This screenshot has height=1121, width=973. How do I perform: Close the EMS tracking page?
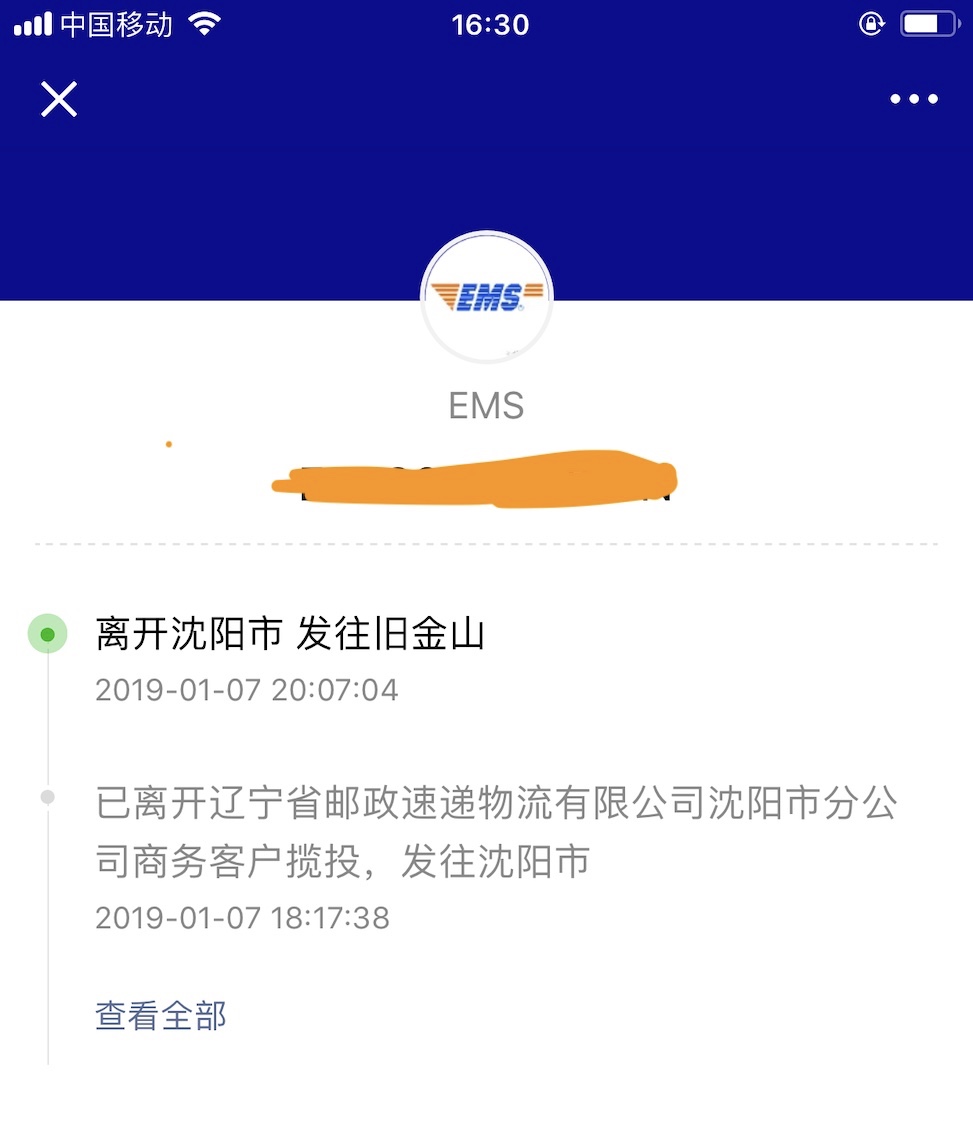point(59,99)
